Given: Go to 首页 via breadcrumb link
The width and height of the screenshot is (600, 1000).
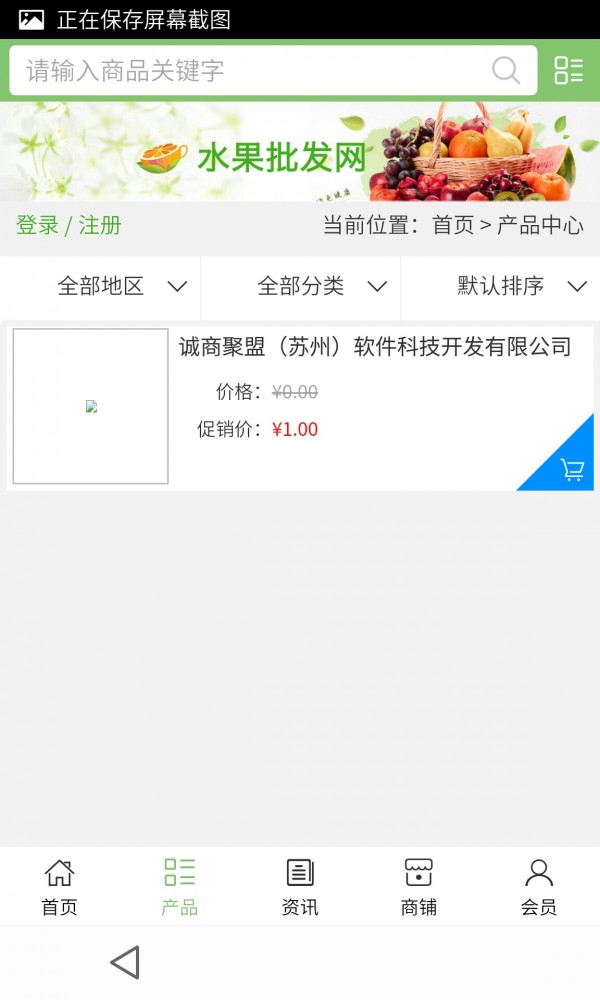Looking at the screenshot, I should click(x=453, y=225).
